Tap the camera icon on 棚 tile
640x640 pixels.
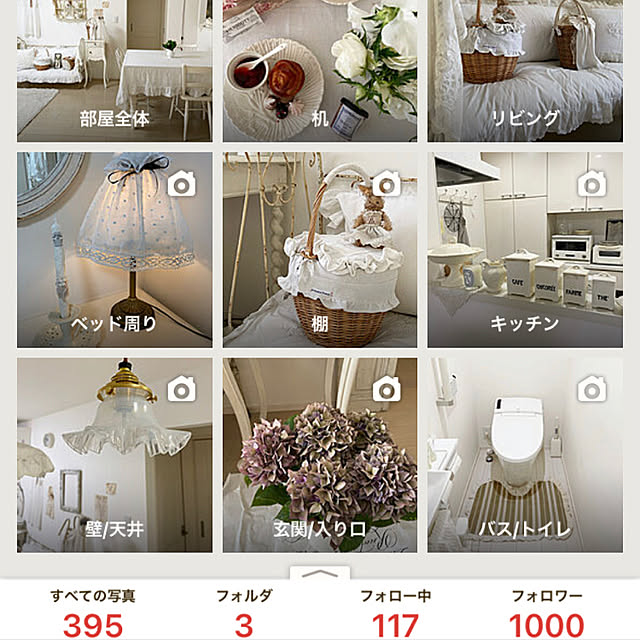(x=386, y=183)
